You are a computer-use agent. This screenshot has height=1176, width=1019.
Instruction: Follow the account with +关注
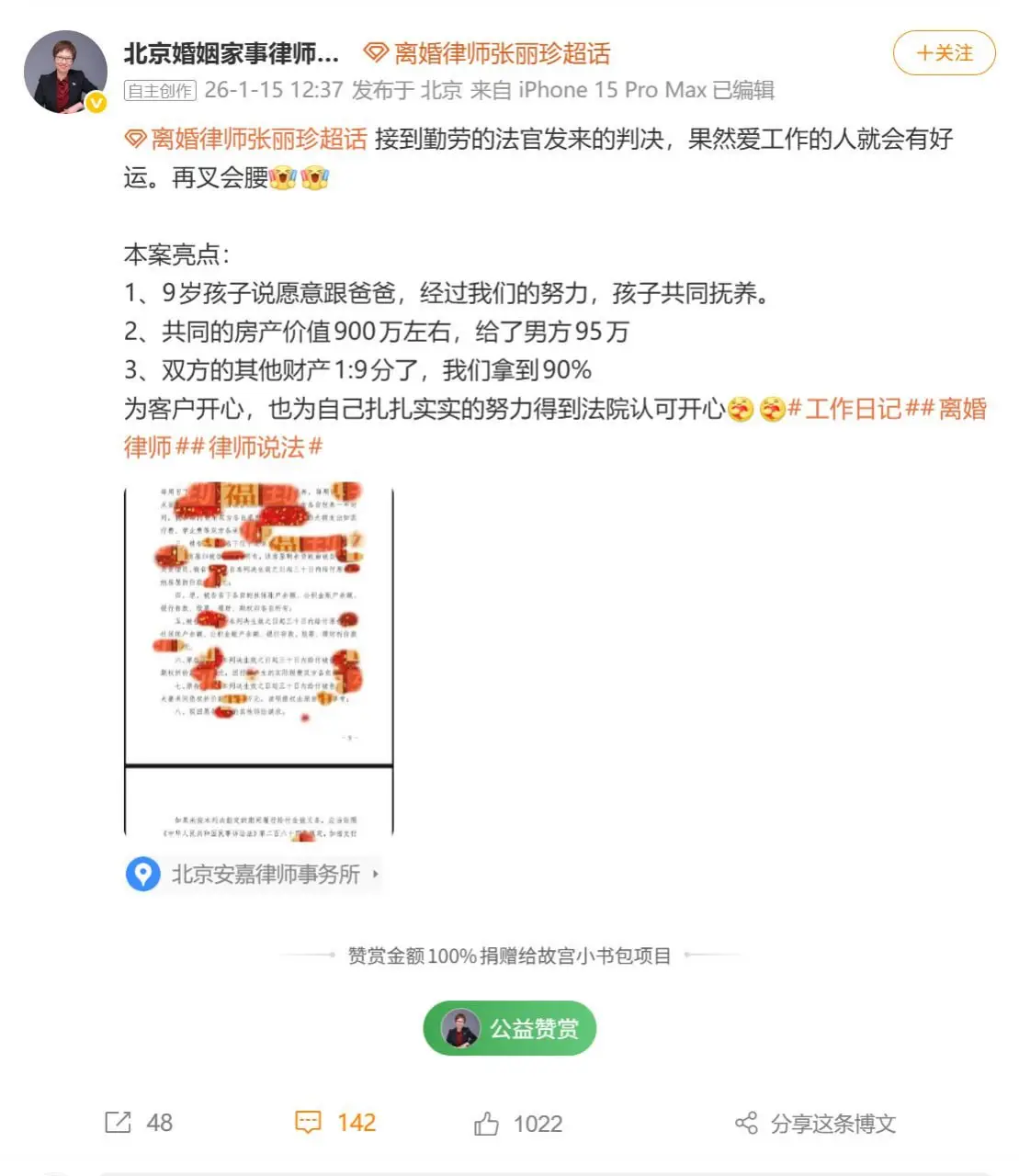[x=944, y=53]
